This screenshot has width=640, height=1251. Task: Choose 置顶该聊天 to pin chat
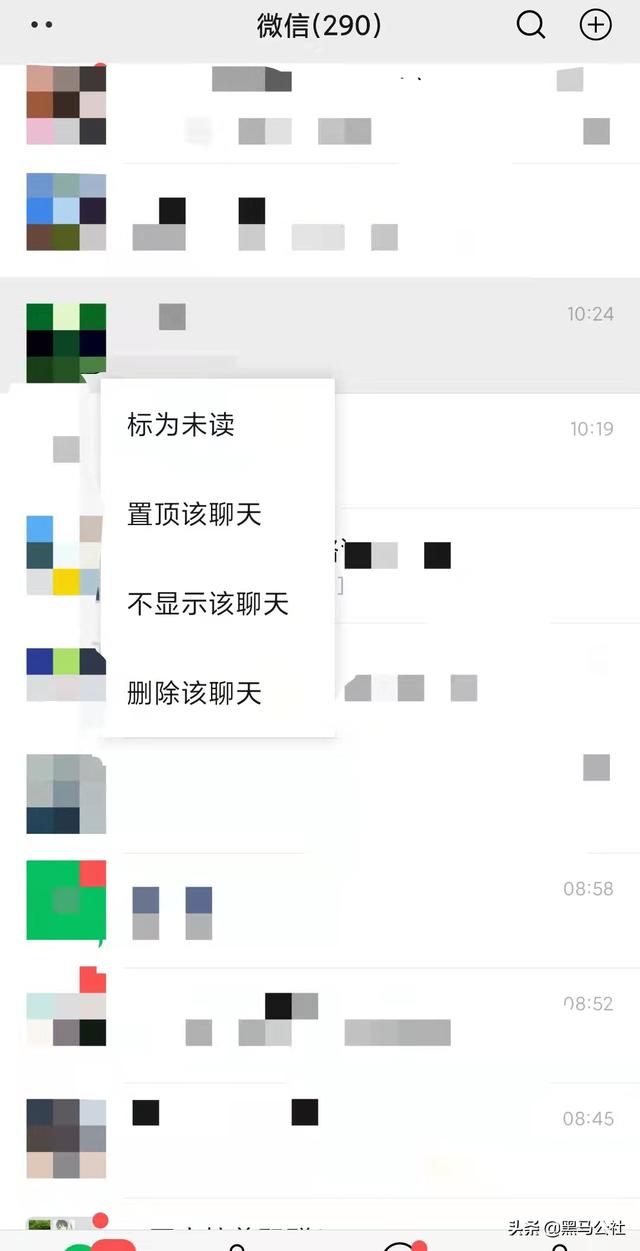pyautogui.click(x=194, y=515)
